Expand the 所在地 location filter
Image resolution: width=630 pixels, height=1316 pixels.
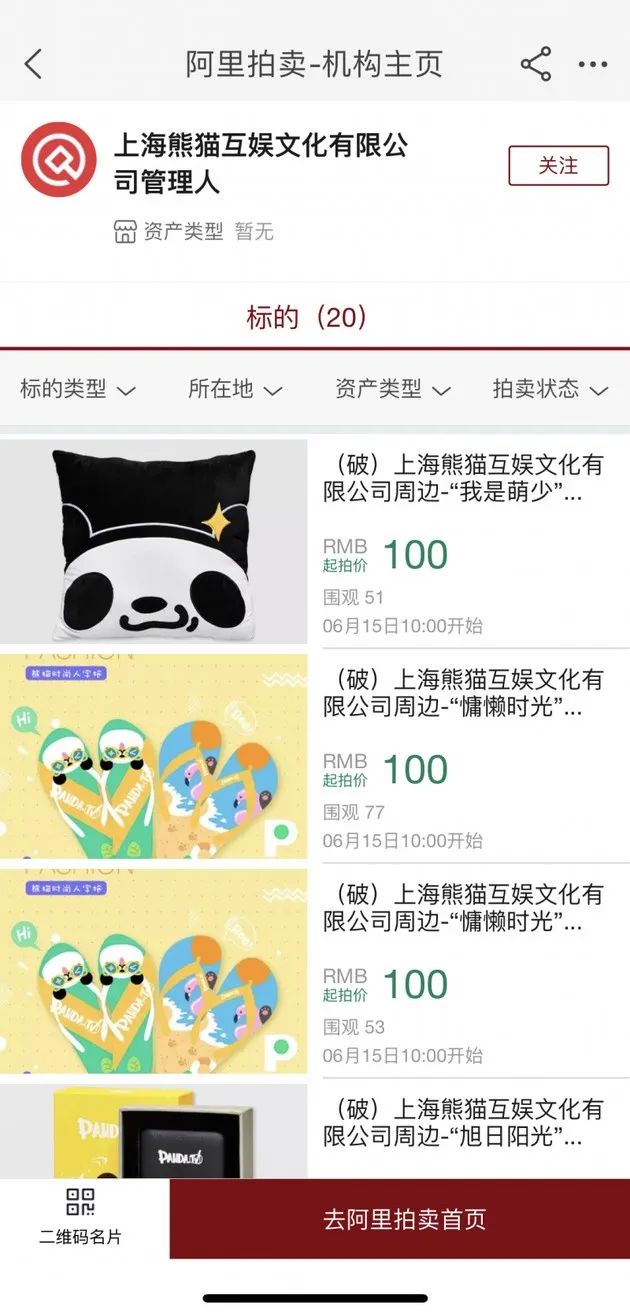tap(235, 389)
